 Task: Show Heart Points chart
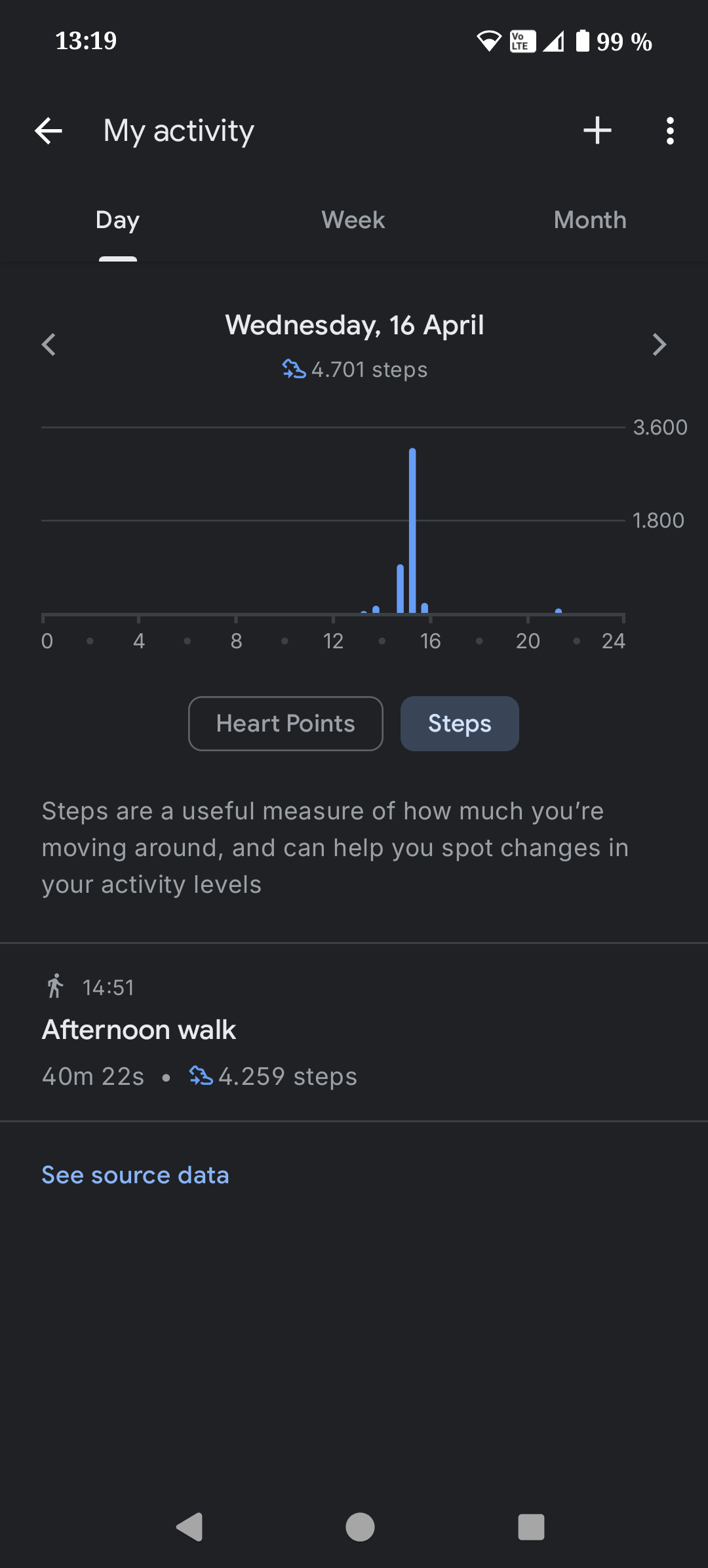pos(286,724)
